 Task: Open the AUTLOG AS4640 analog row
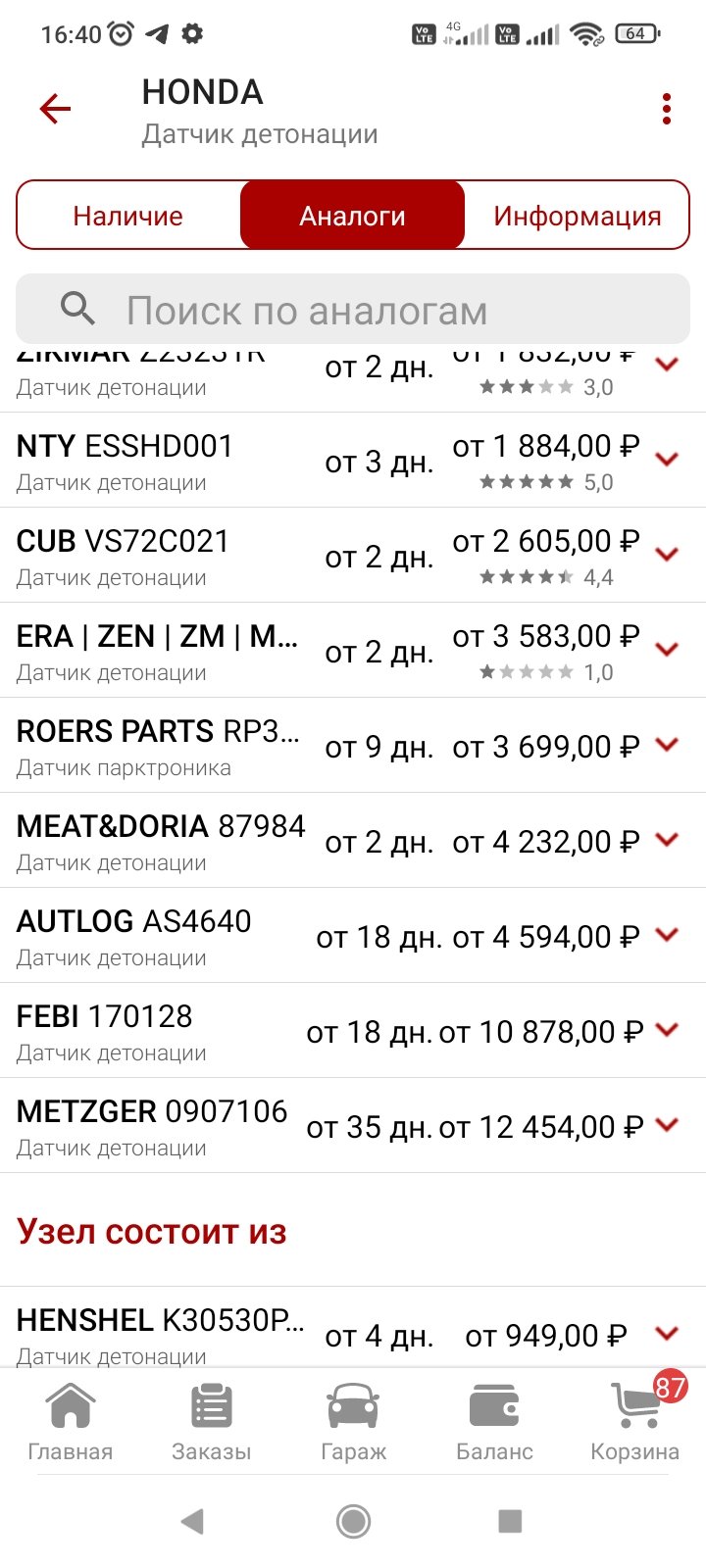353,936
